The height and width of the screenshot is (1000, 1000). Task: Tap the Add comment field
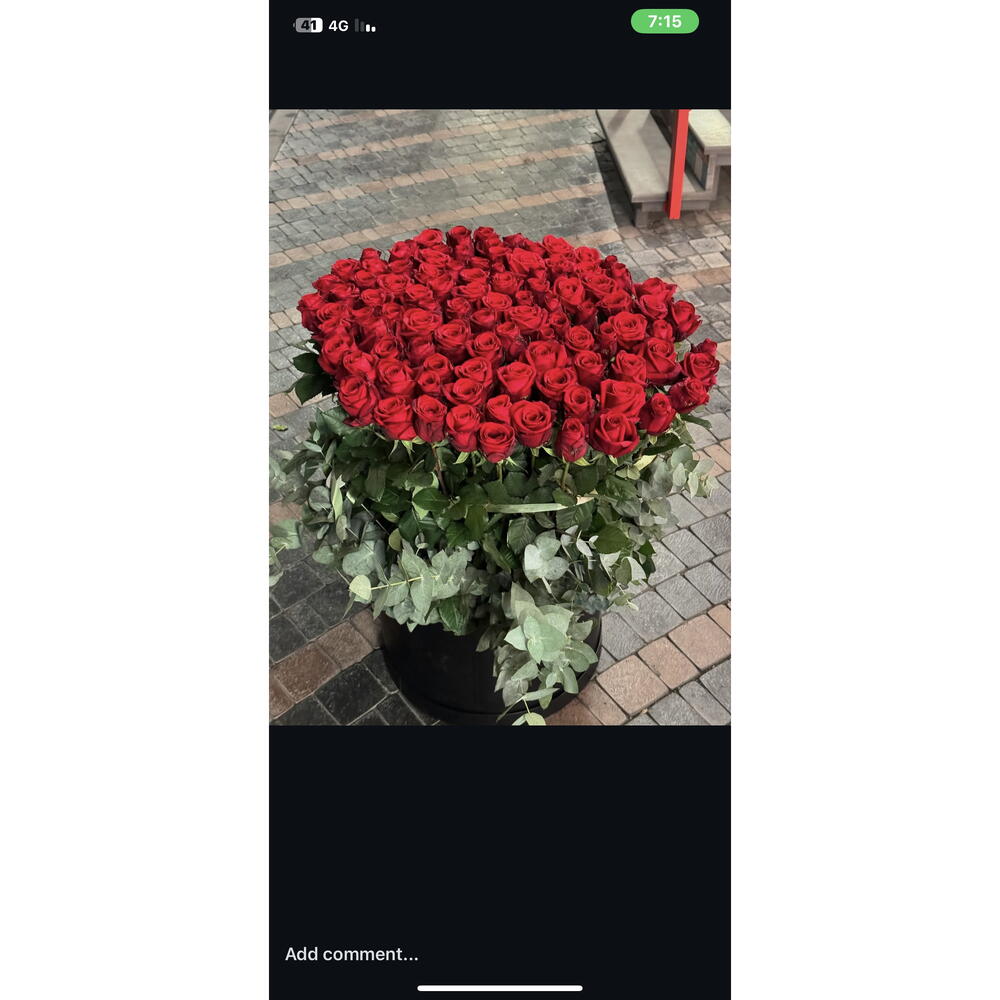coord(352,954)
